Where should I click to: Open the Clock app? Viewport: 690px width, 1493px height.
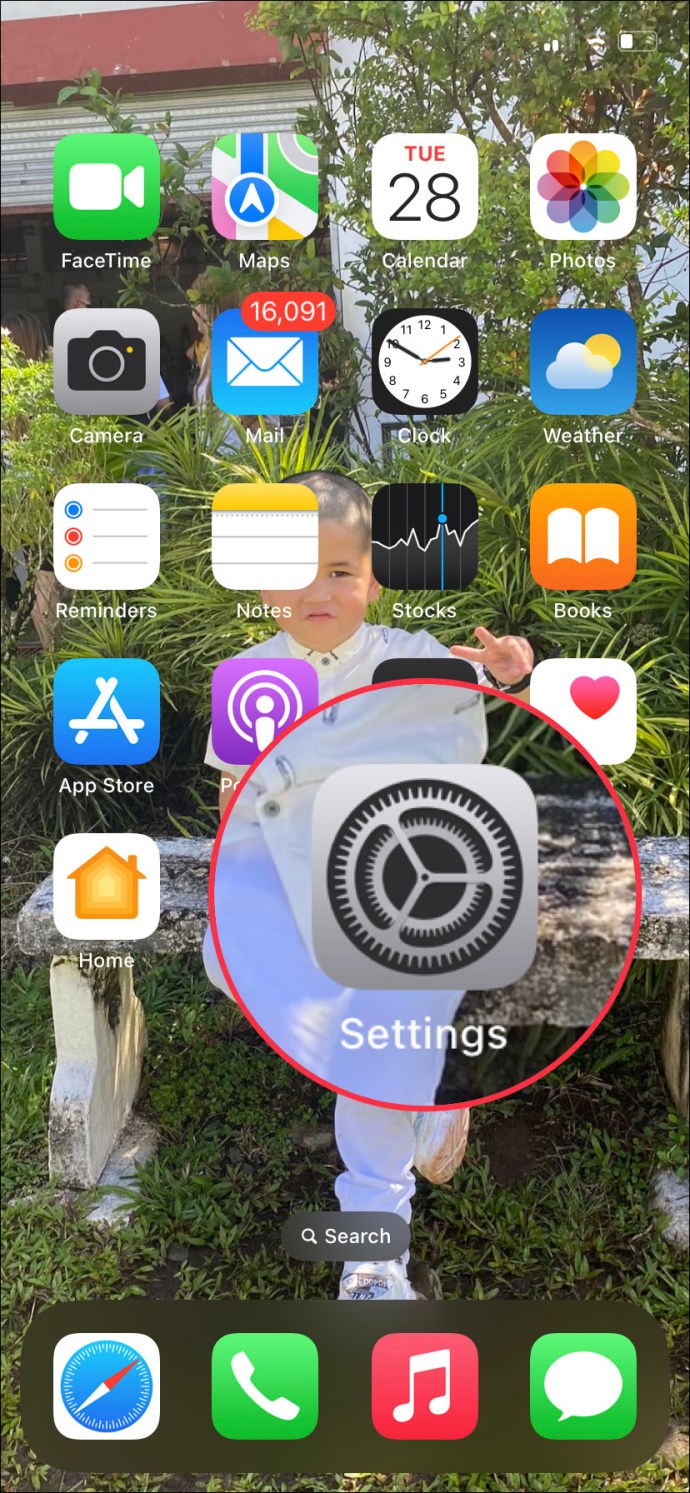point(424,361)
